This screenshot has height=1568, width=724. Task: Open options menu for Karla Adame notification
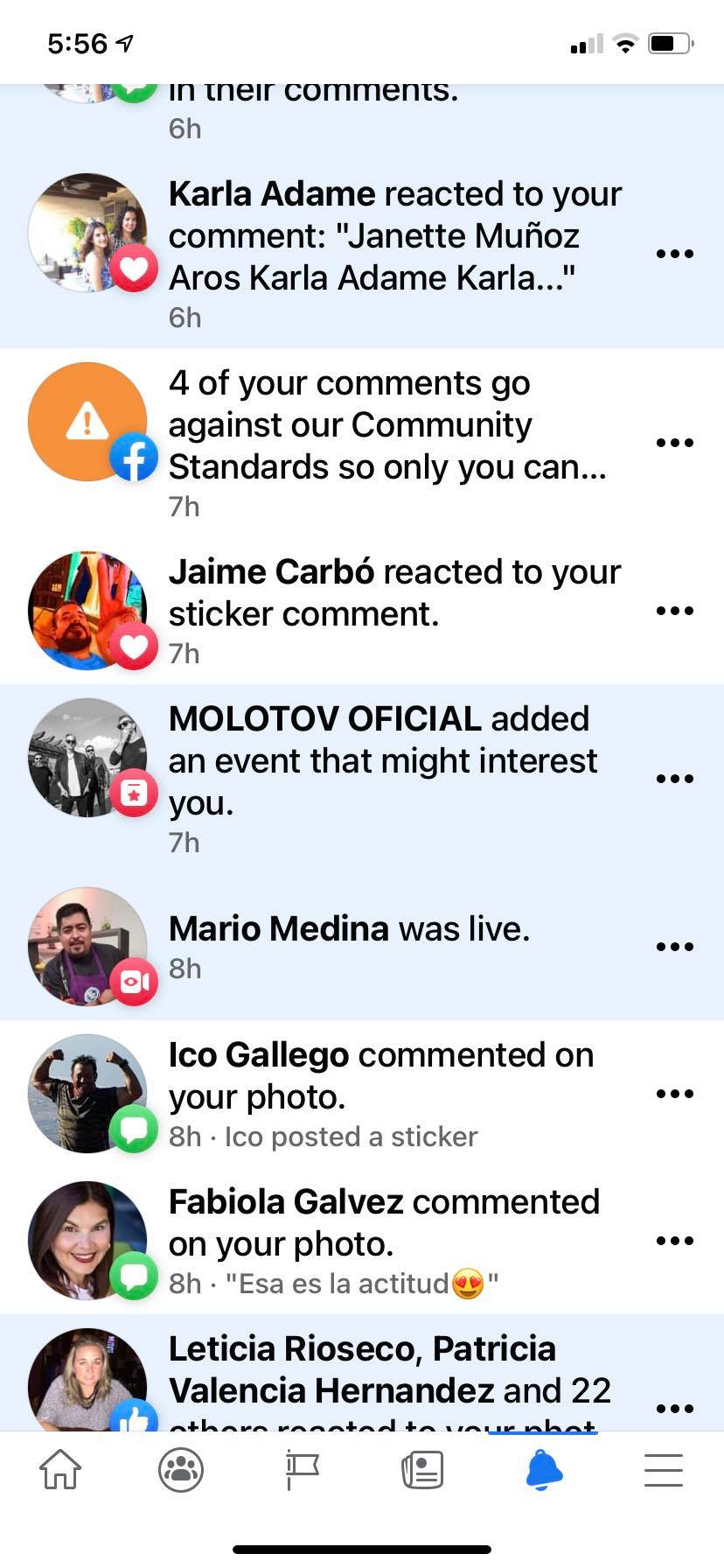coord(674,254)
